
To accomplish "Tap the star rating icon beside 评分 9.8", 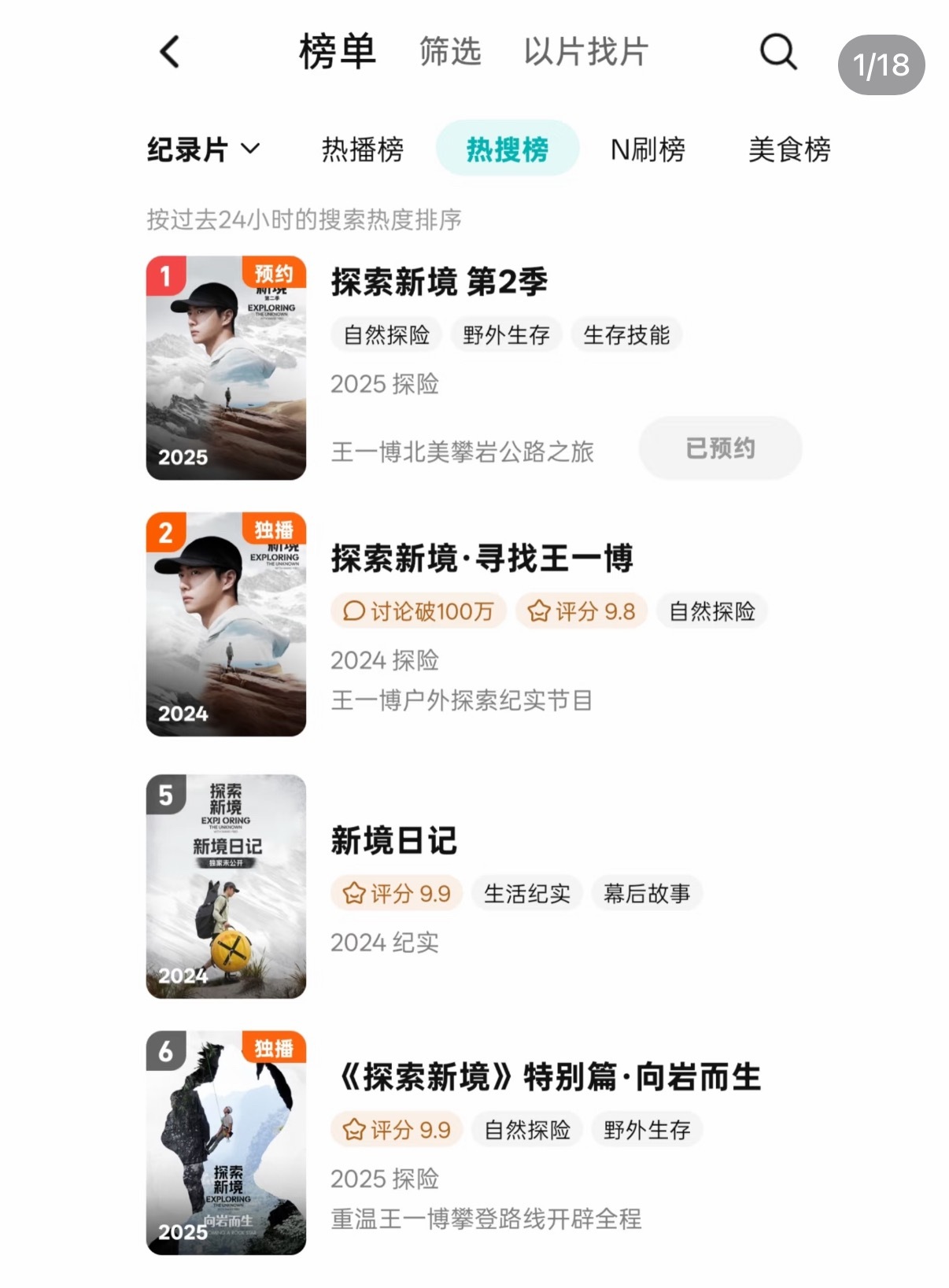I will [x=539, y=611].
